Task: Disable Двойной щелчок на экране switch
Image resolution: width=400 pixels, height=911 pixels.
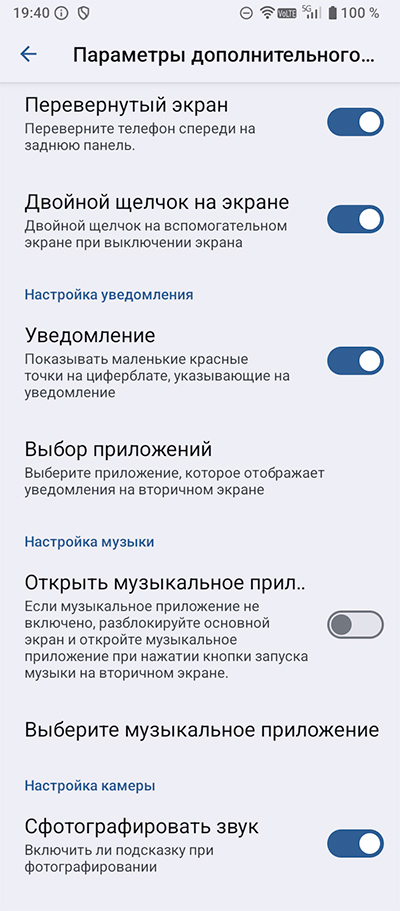Action: pos(355,219)
